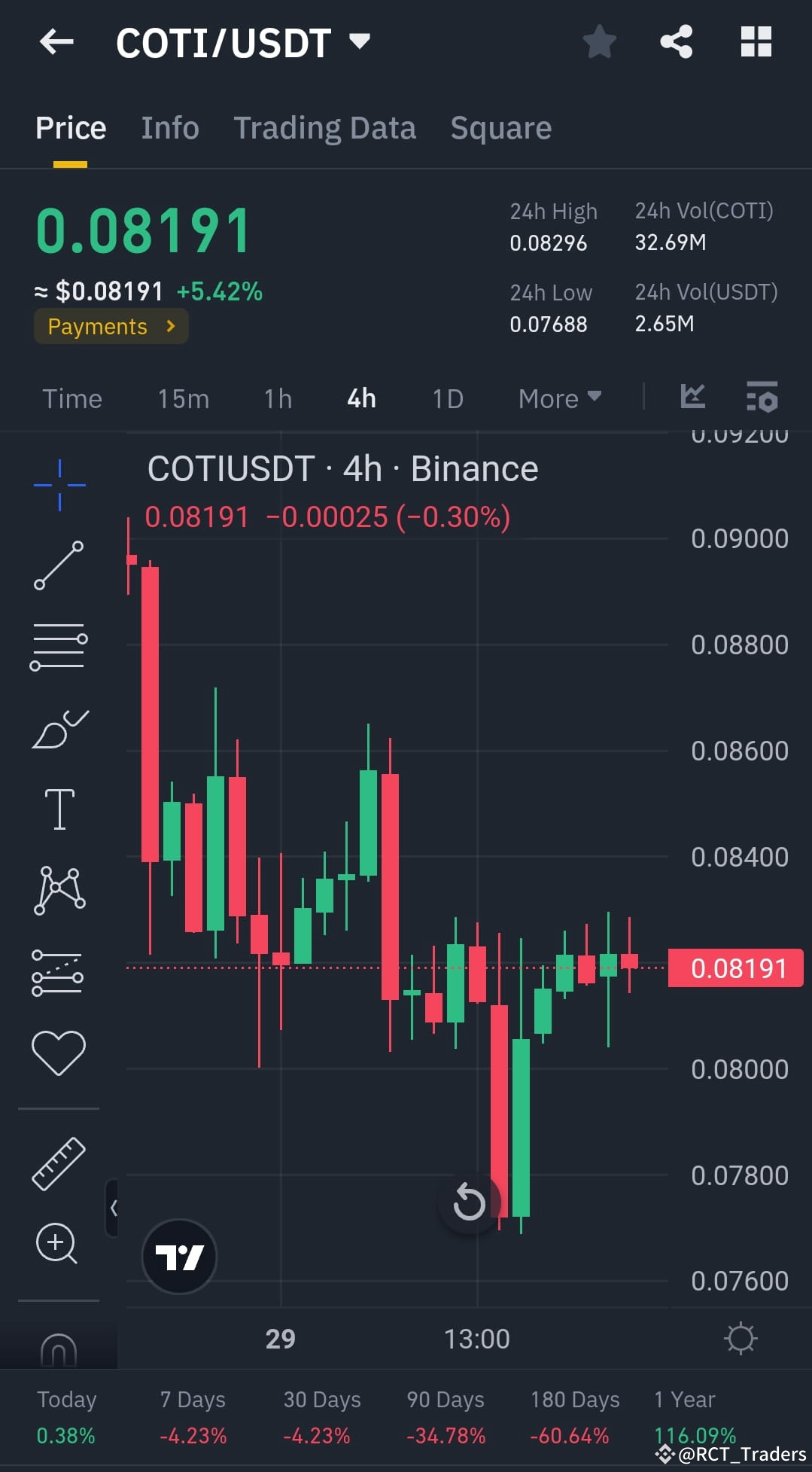
Task: Select the 1D timeframe
Action: [447, 398]
